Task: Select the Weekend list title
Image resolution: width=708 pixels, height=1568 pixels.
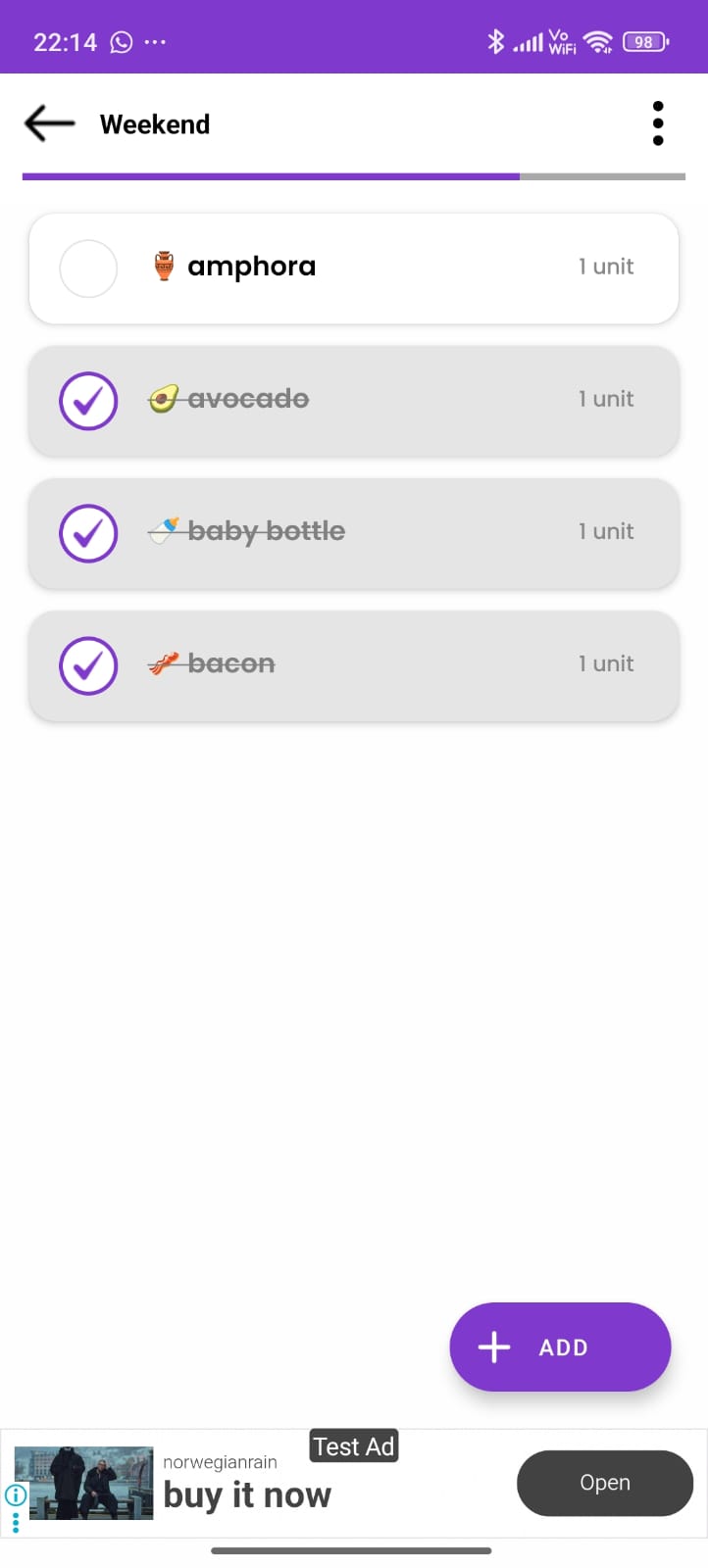Action: pyautogui.click(x=154, y=123)
